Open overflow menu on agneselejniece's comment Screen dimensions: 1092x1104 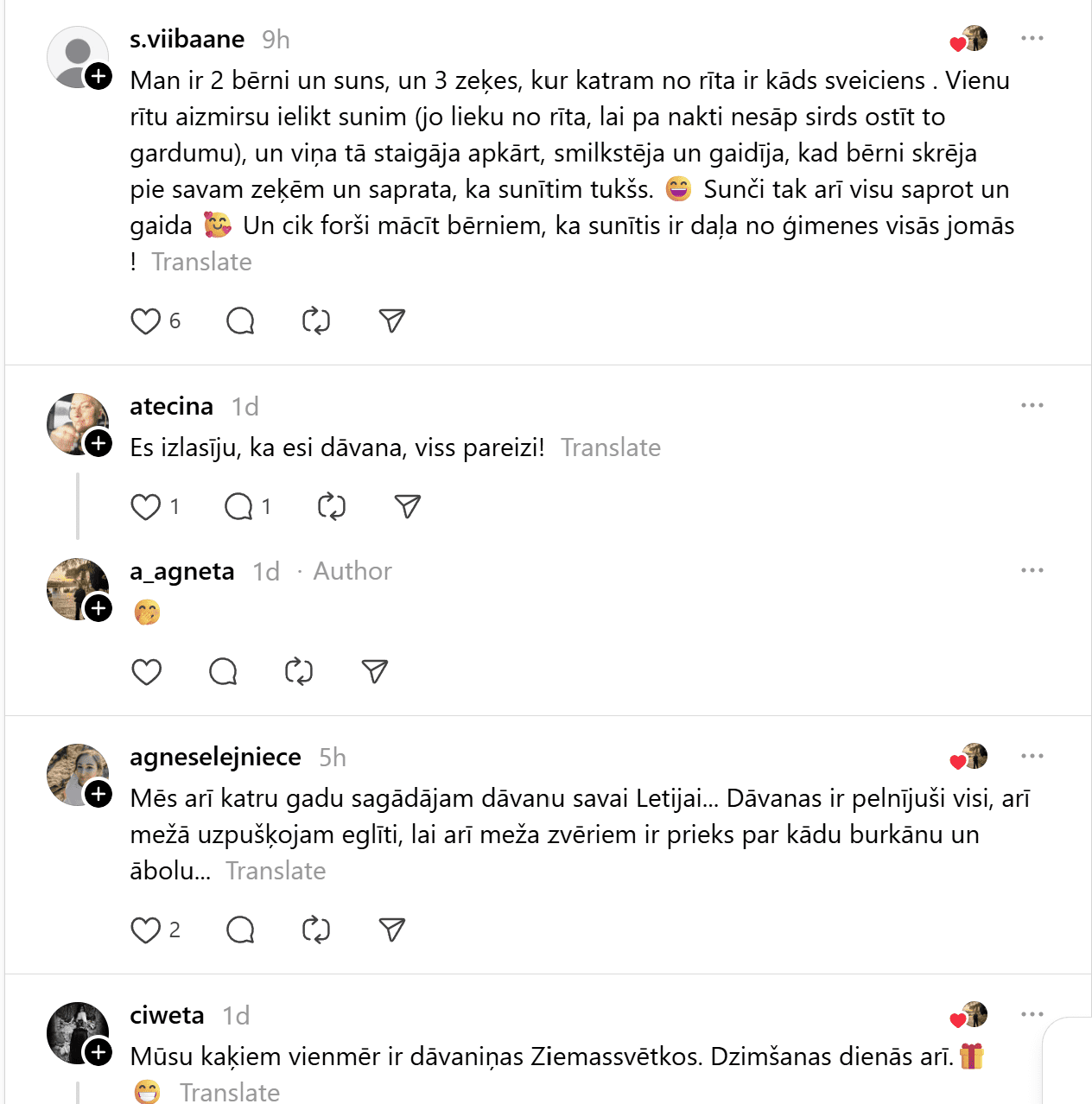point(1032,757)
